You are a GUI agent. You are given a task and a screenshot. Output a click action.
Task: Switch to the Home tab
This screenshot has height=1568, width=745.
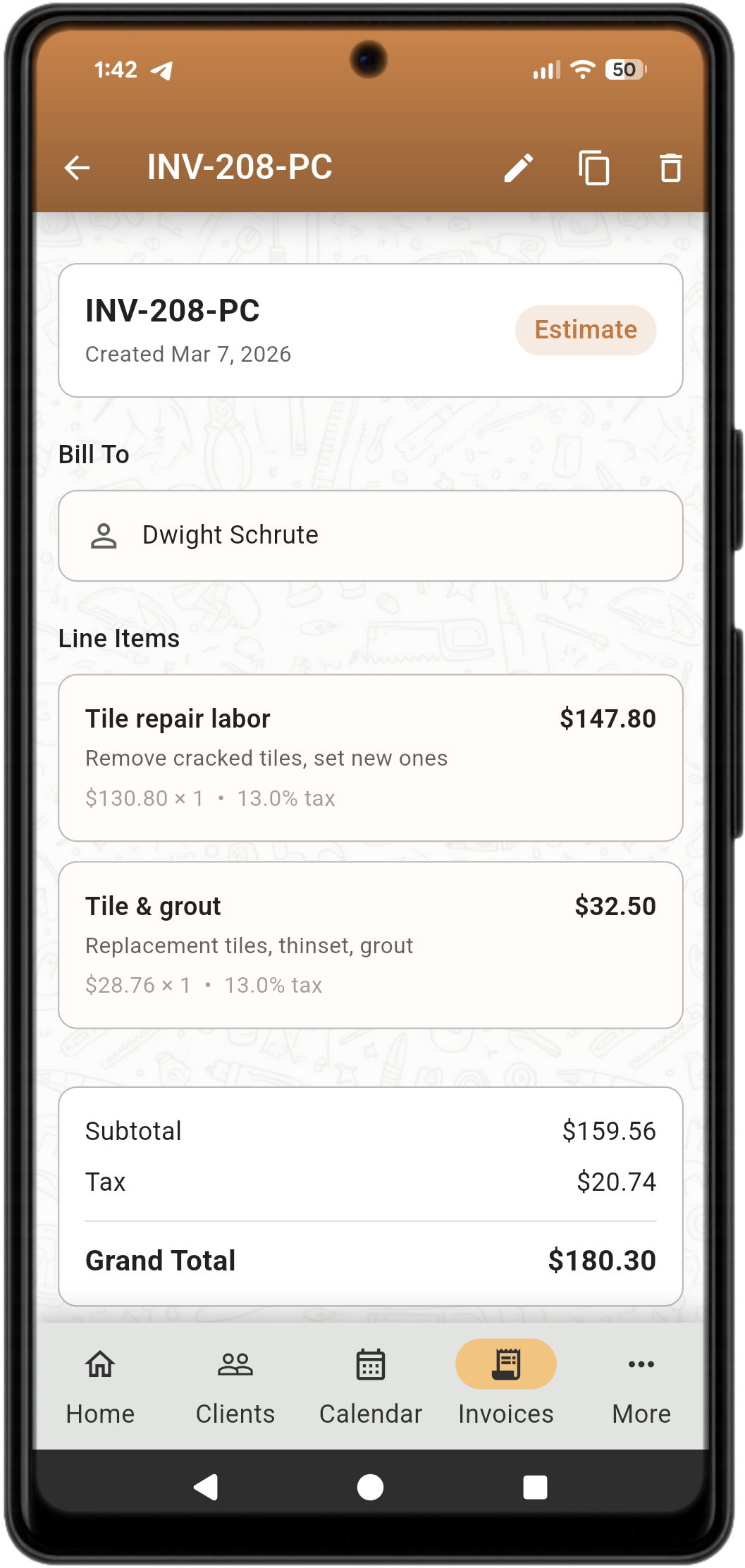tap(100, 1383)
